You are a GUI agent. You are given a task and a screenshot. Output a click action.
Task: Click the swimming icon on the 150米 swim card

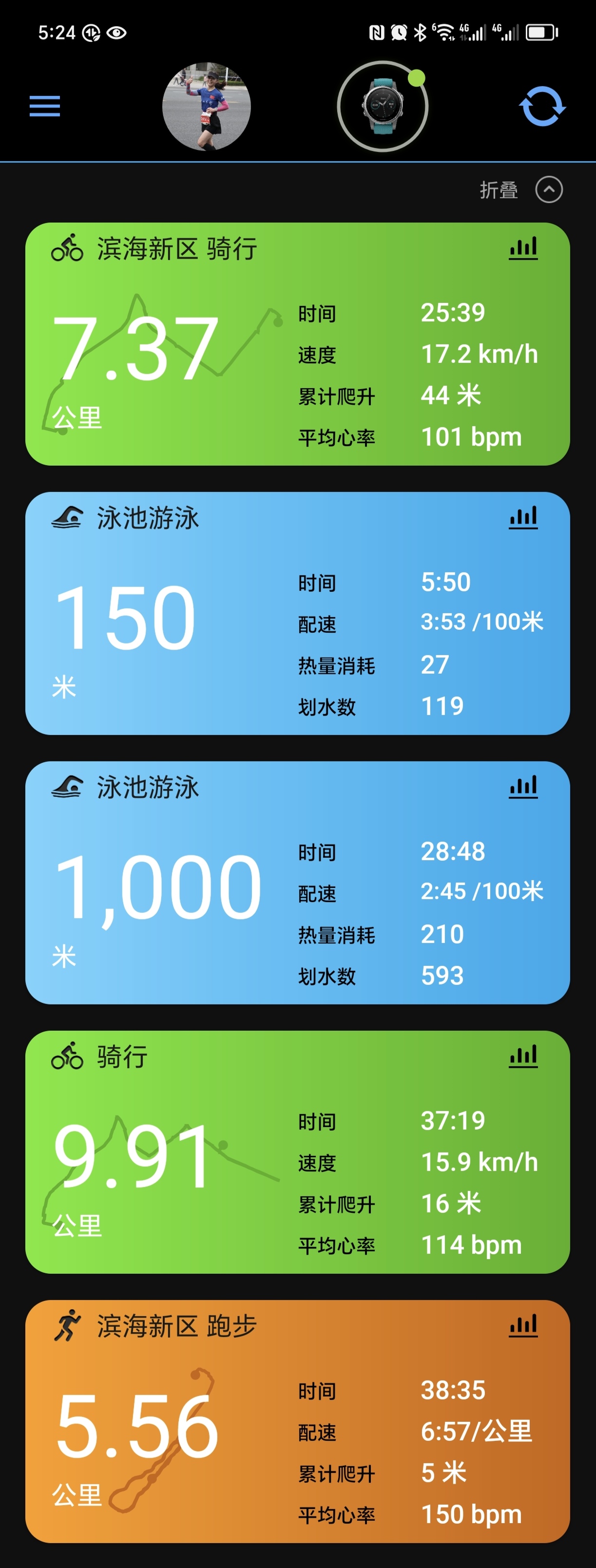click(x=69, y=518)
